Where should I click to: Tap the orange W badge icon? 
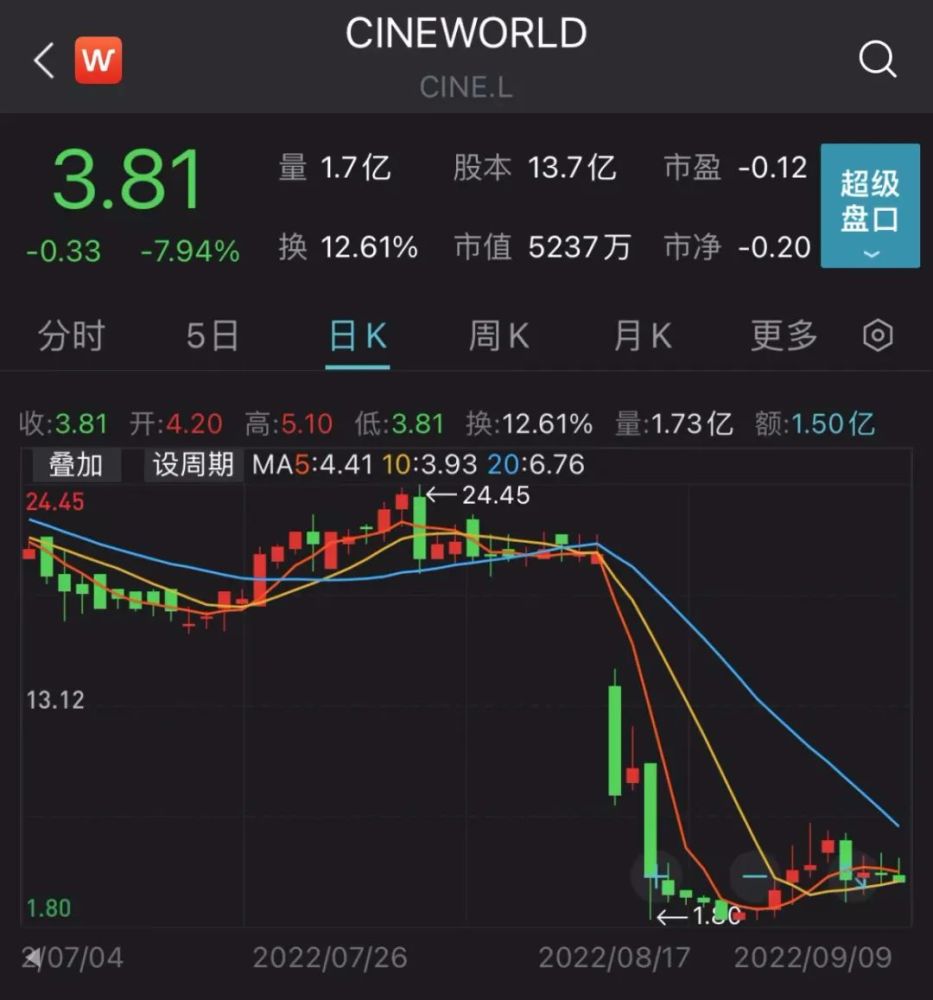[x=98, y=60]
